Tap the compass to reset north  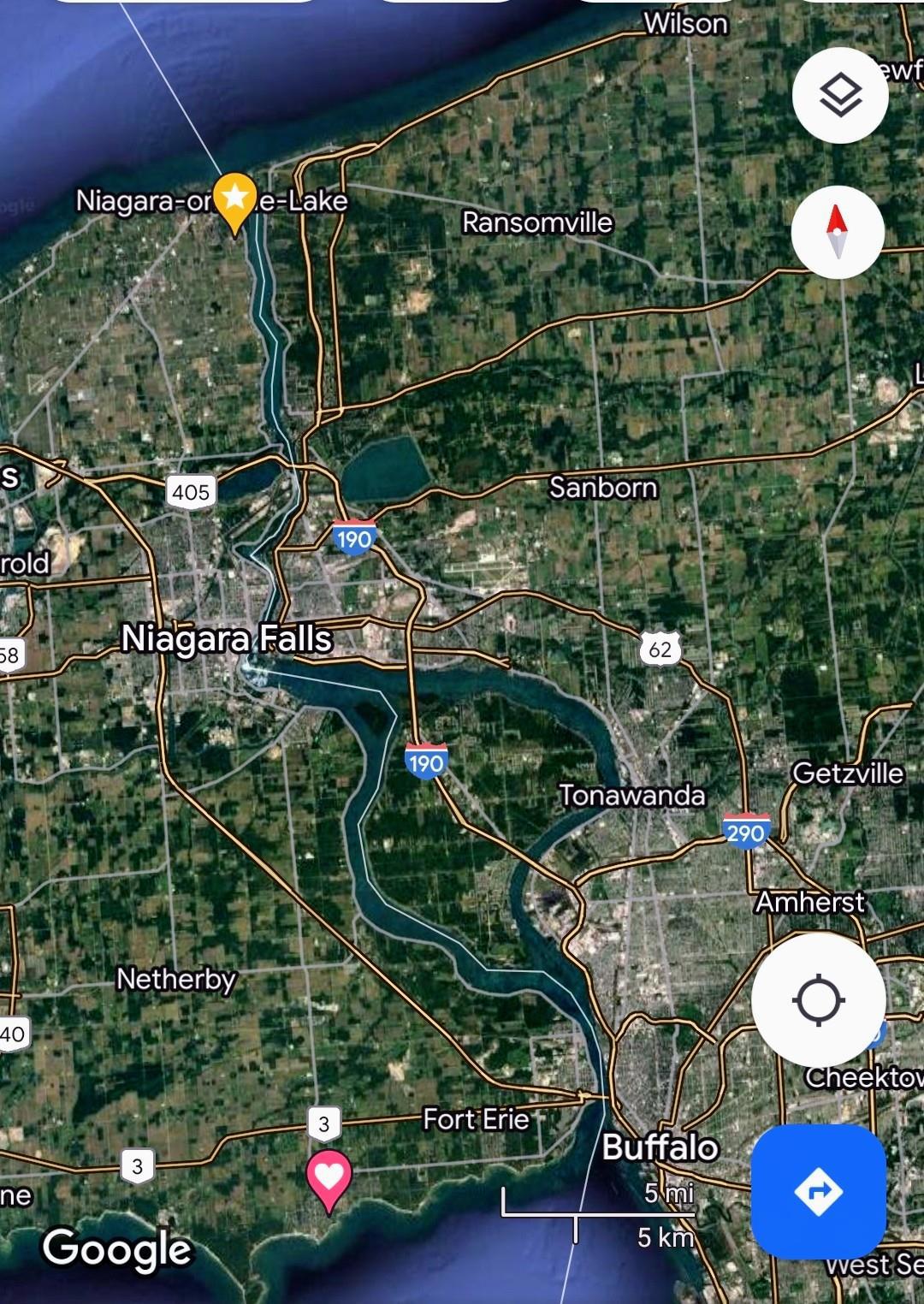(x=837, y=231)
